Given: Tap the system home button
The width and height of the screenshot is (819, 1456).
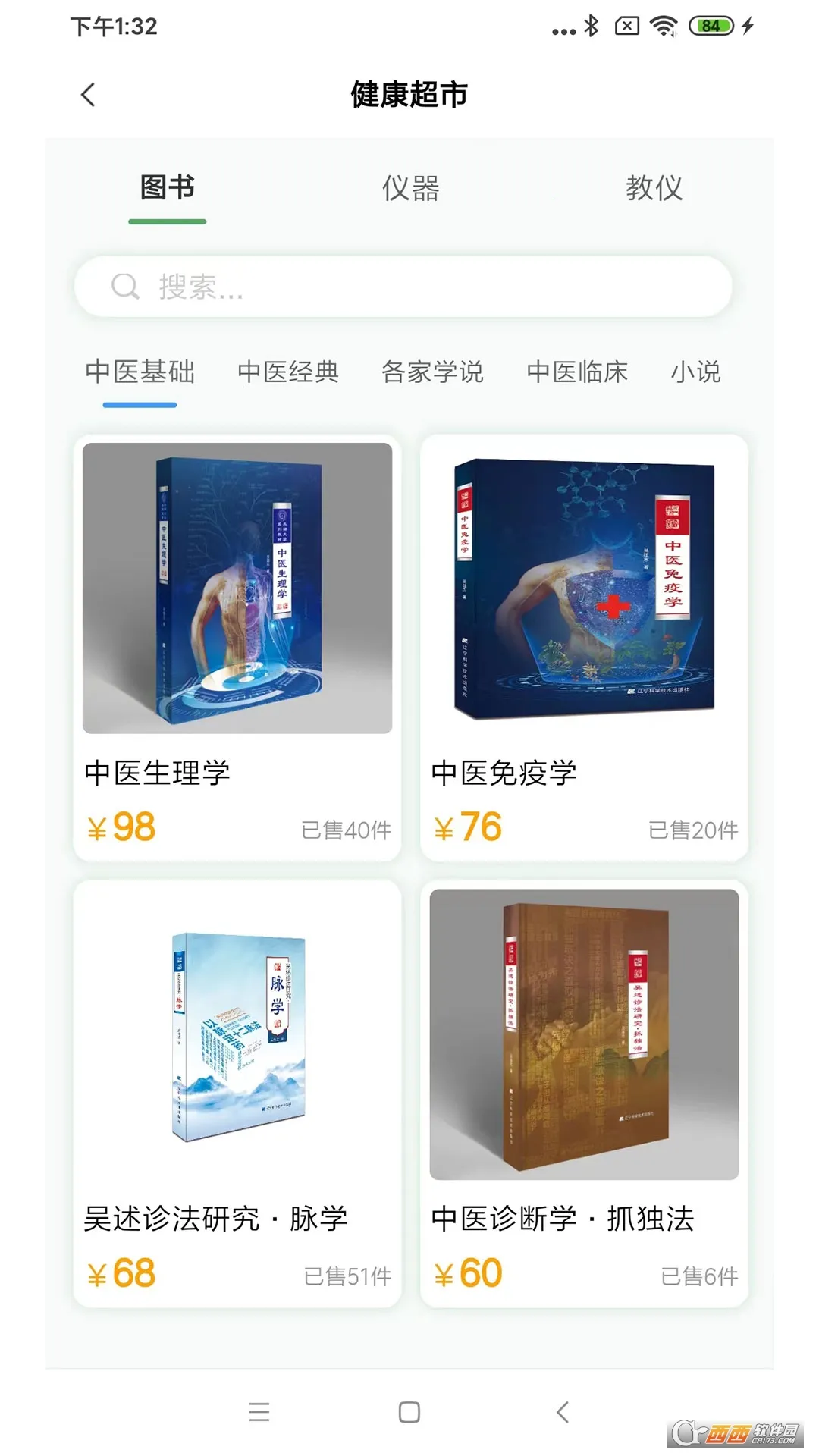Looking at the screenshot, I should [409, 1412].
